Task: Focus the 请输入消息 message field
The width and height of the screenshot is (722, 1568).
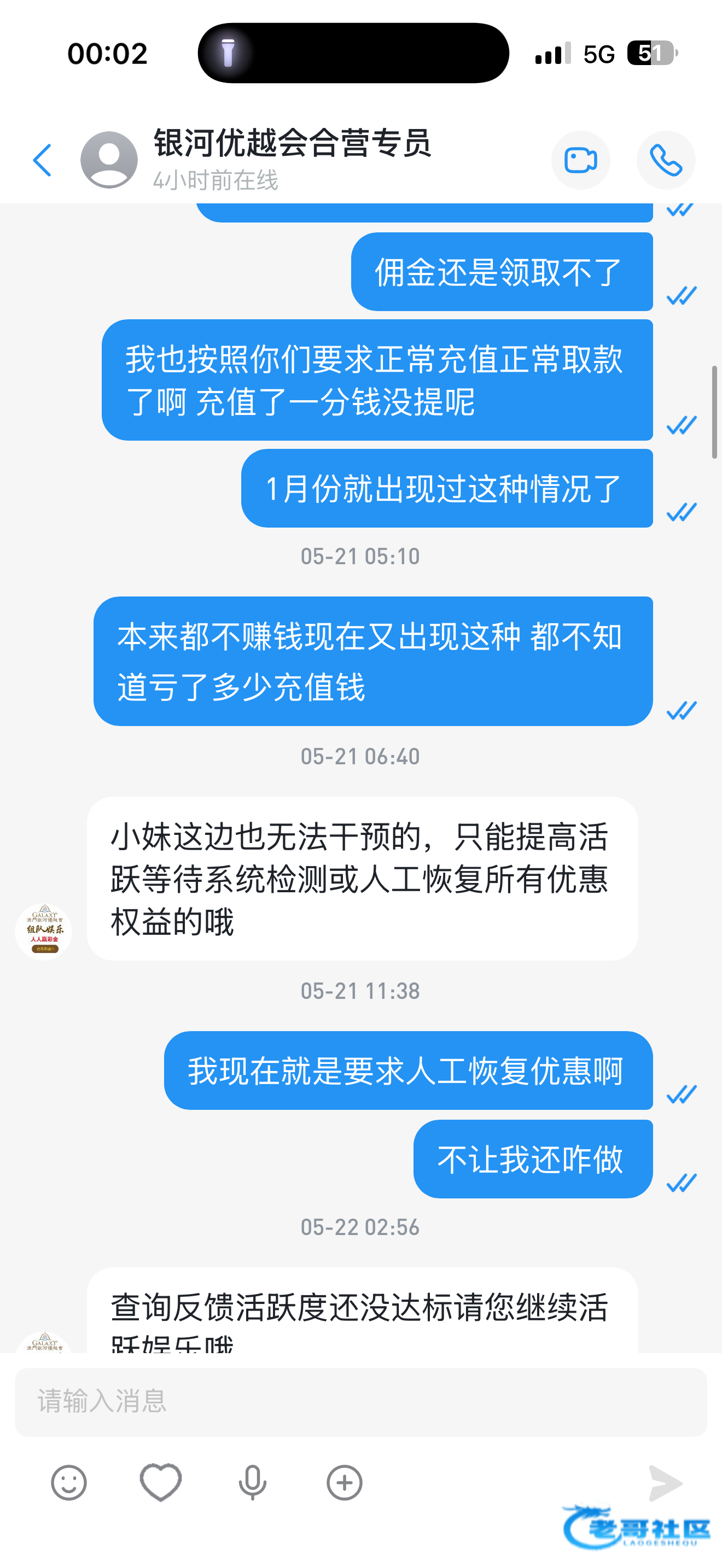Action: (x=360, y=1402)
